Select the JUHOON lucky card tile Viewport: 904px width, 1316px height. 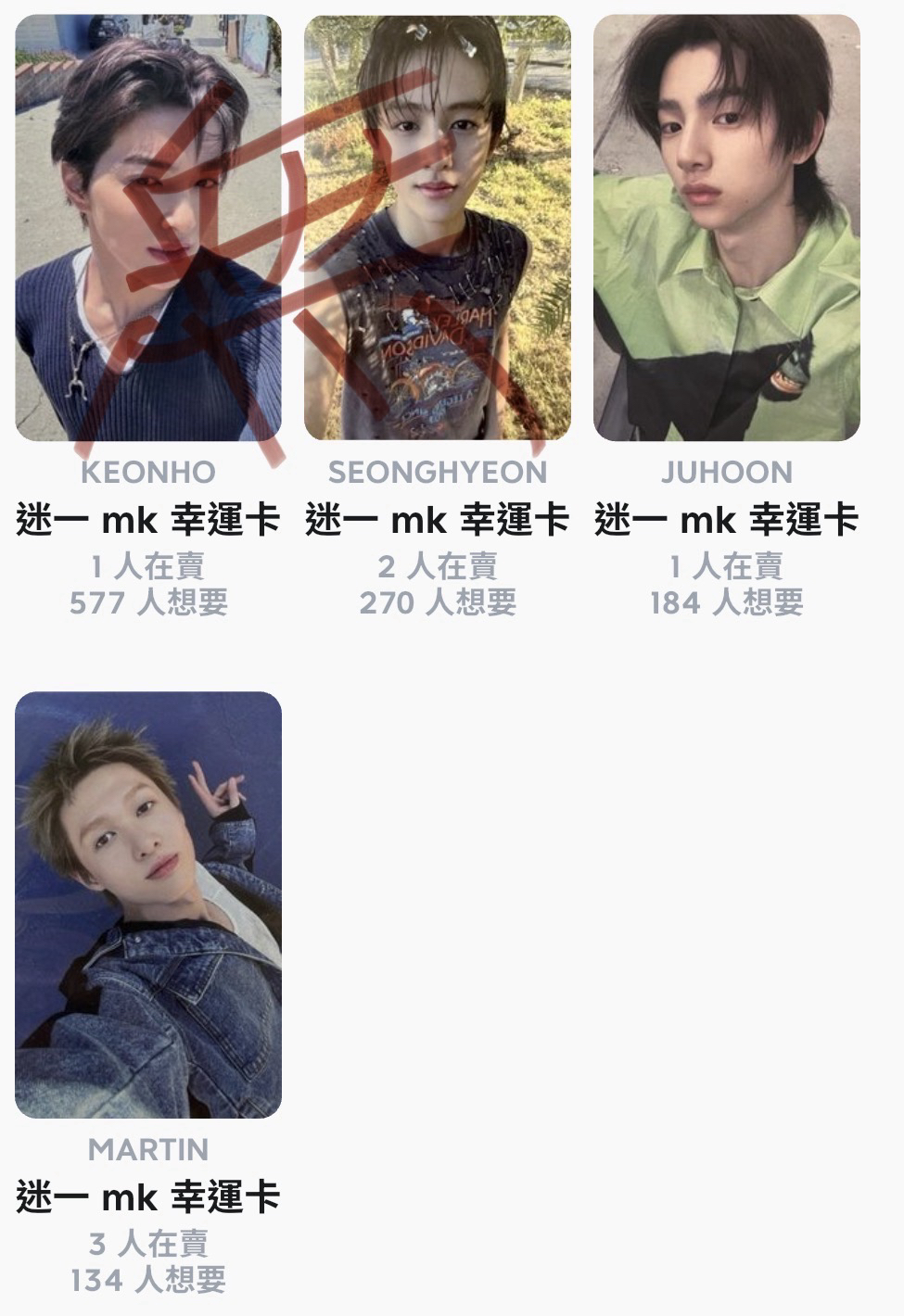coord(727,228)
